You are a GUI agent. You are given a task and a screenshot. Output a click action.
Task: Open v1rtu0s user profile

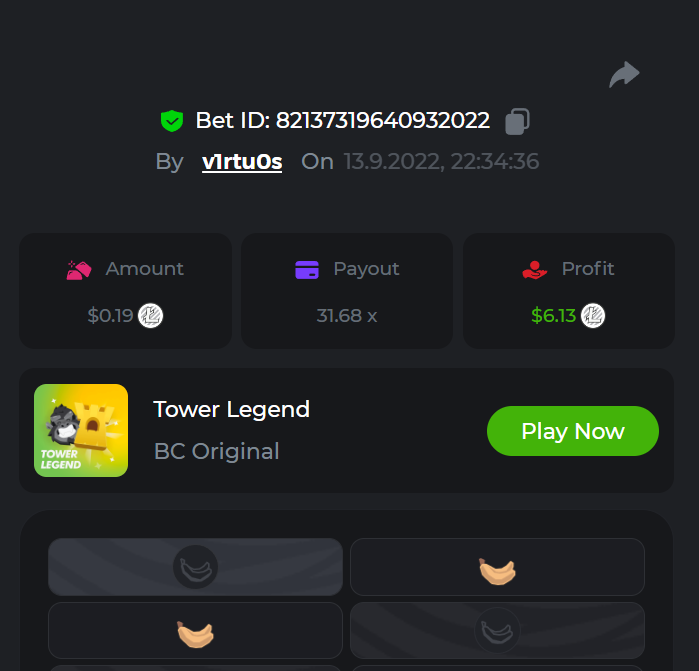[x=242, y=161]
